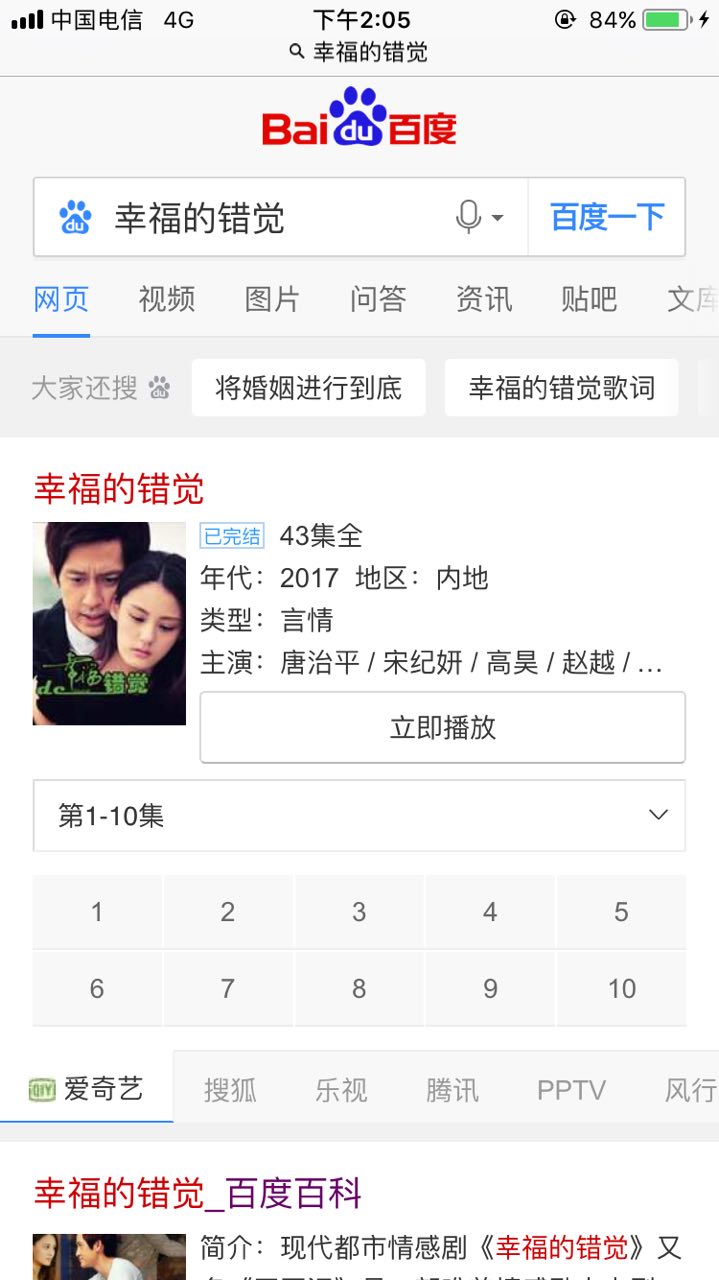Tap the 百度一下 search button
The width and height of the screenshot is (719, 1280).
607,217
